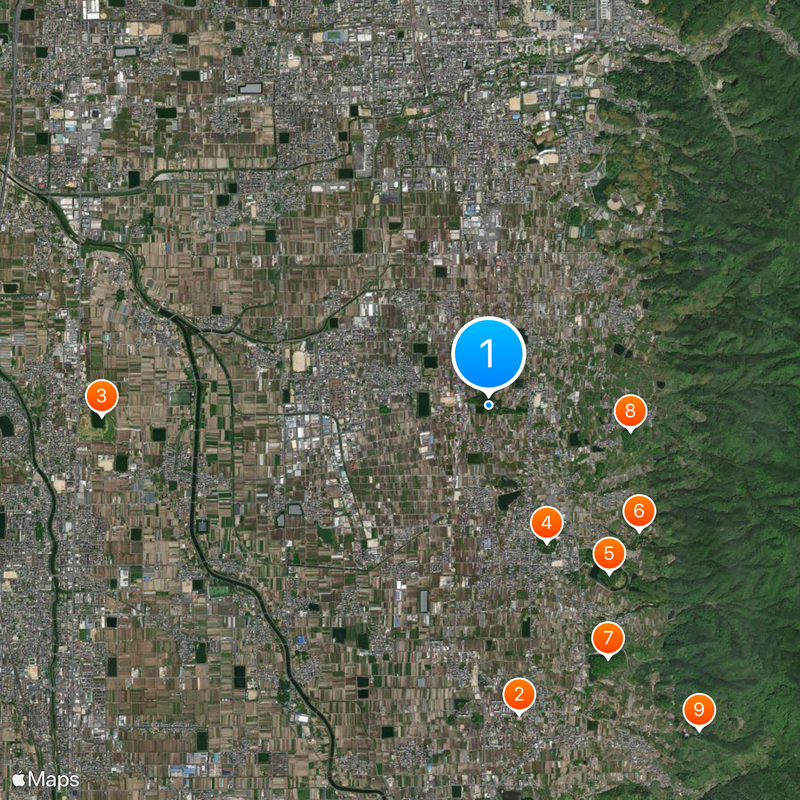Viewport: 800px width, 800px height.
Task: Choose map pin 6
Action: 639,511
